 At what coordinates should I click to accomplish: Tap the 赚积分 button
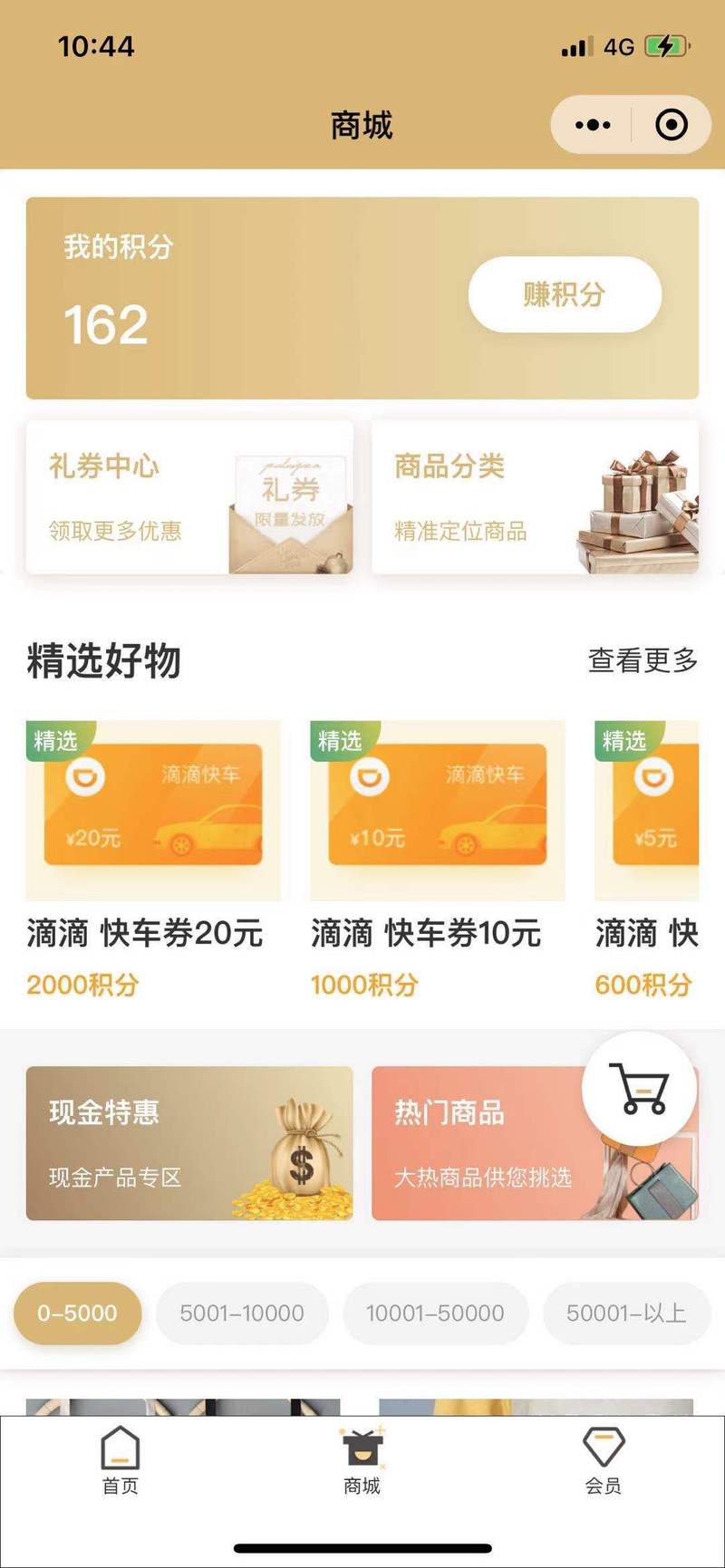tap(565, 294)
